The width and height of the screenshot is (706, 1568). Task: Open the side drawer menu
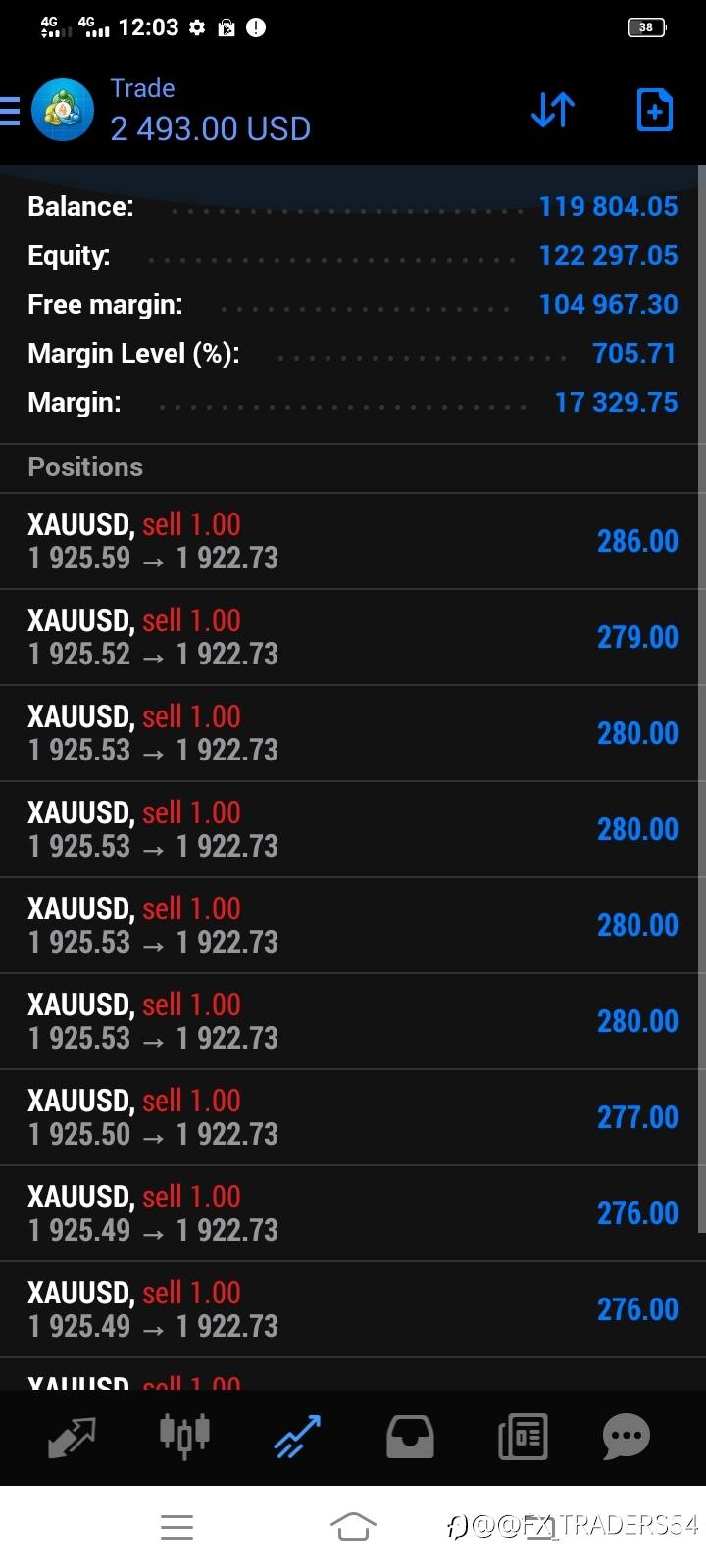pos(10,111)
